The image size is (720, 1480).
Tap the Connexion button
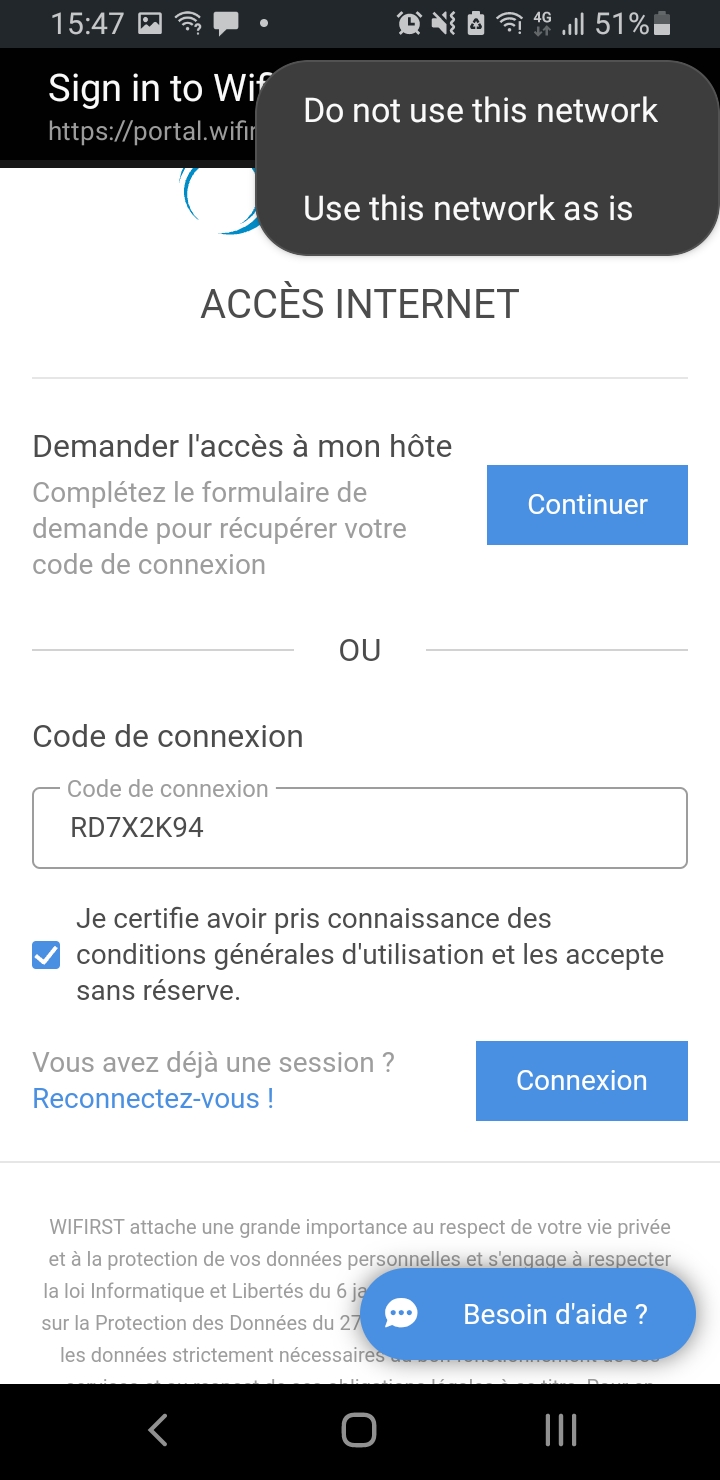[582, 1081]
